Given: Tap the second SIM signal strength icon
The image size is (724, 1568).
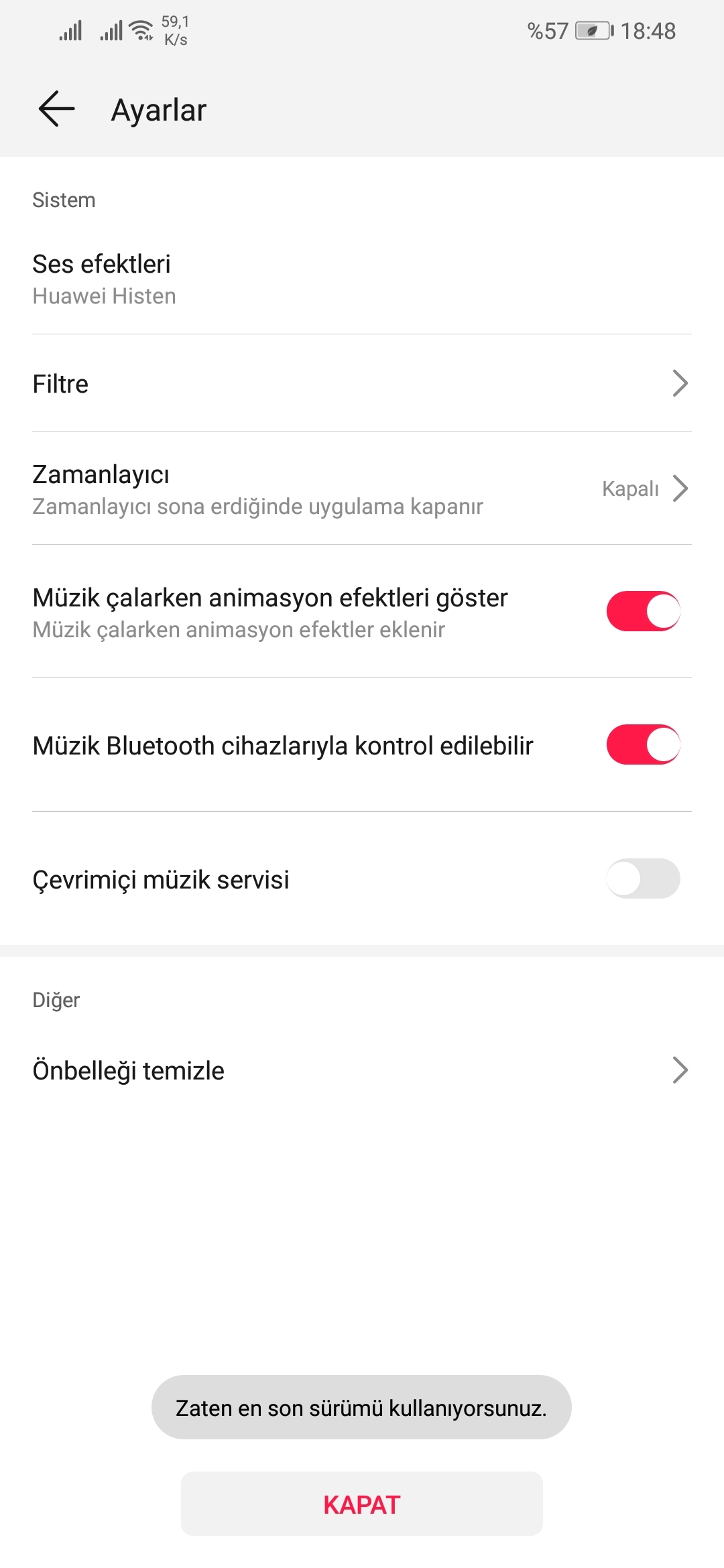Looking at the screenshot, I should tap(113, 30).
